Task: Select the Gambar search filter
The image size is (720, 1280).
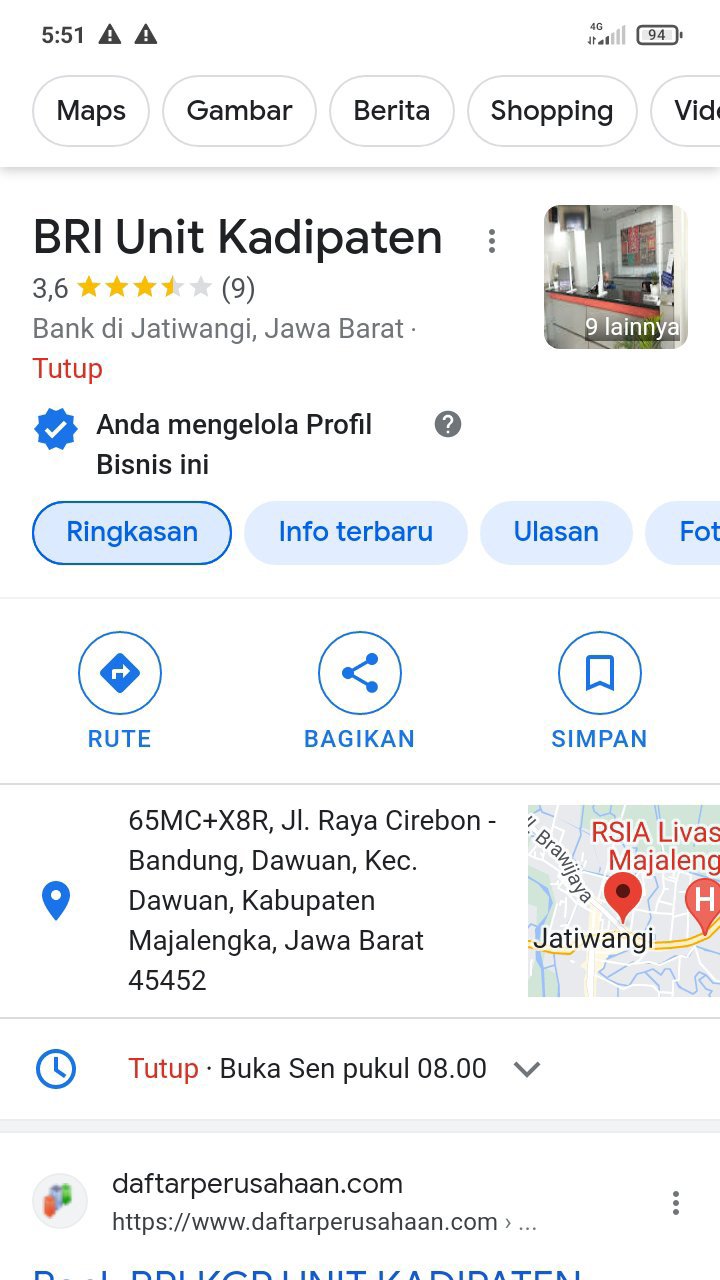Action: click(x=239, y=111)
